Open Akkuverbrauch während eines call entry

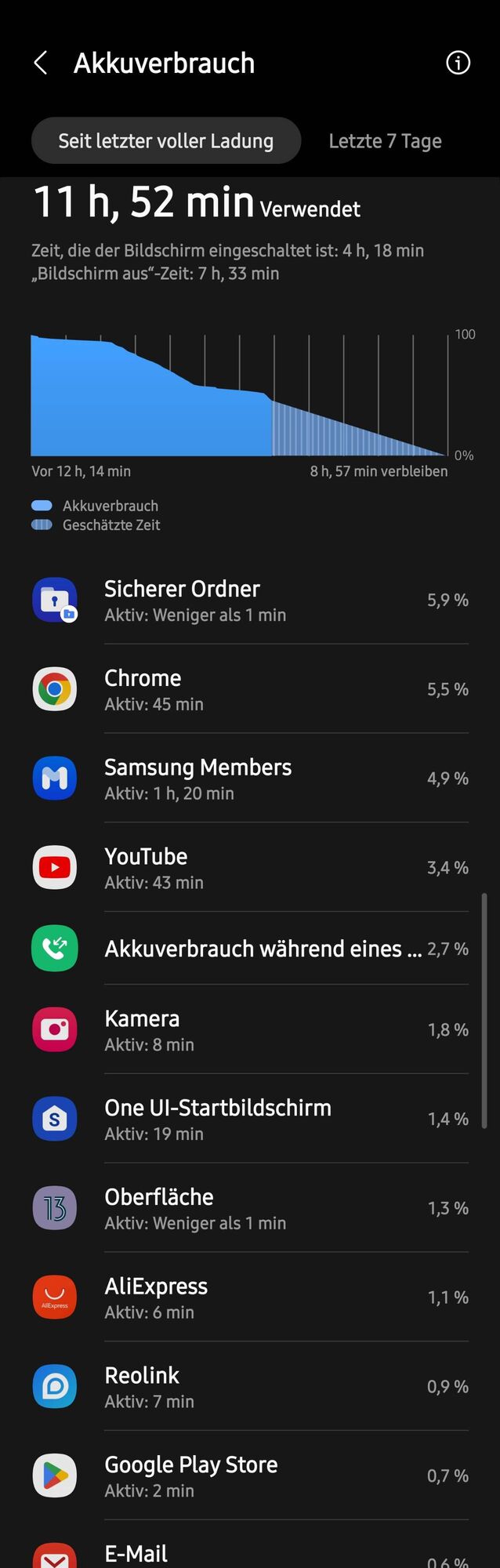pyautogui.click(x=250, y=949)
